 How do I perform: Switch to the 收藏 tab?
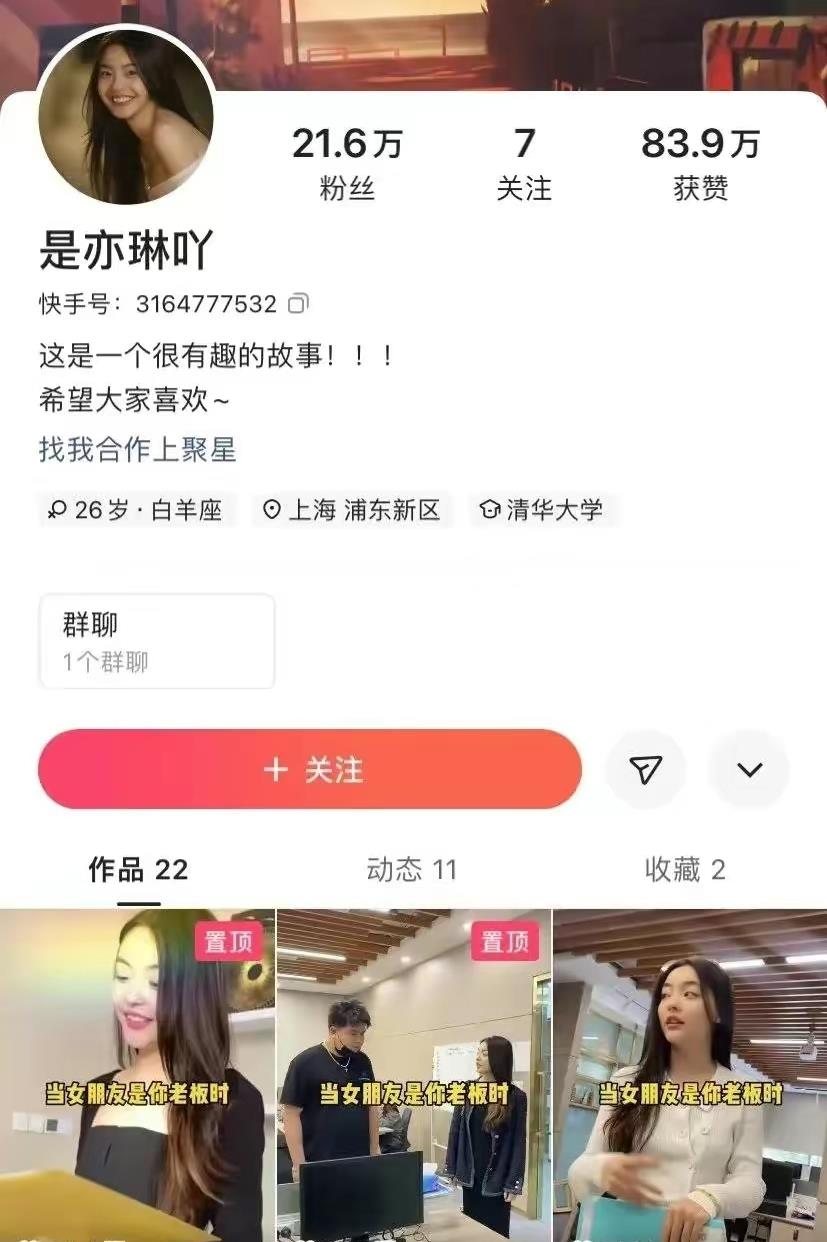click(x=685, y=870)
